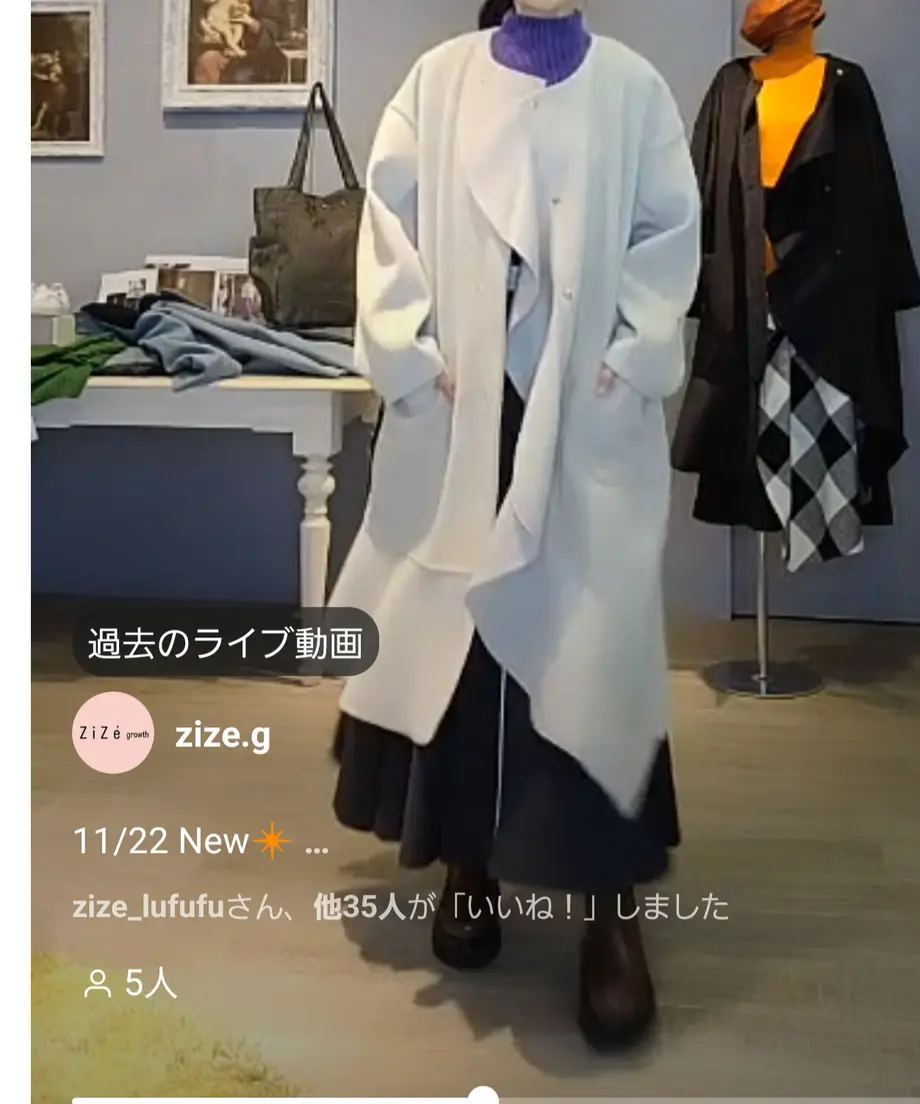Open the zize.g username link
Viewport: 920px width, 1104px height.
tap(222, 736)
